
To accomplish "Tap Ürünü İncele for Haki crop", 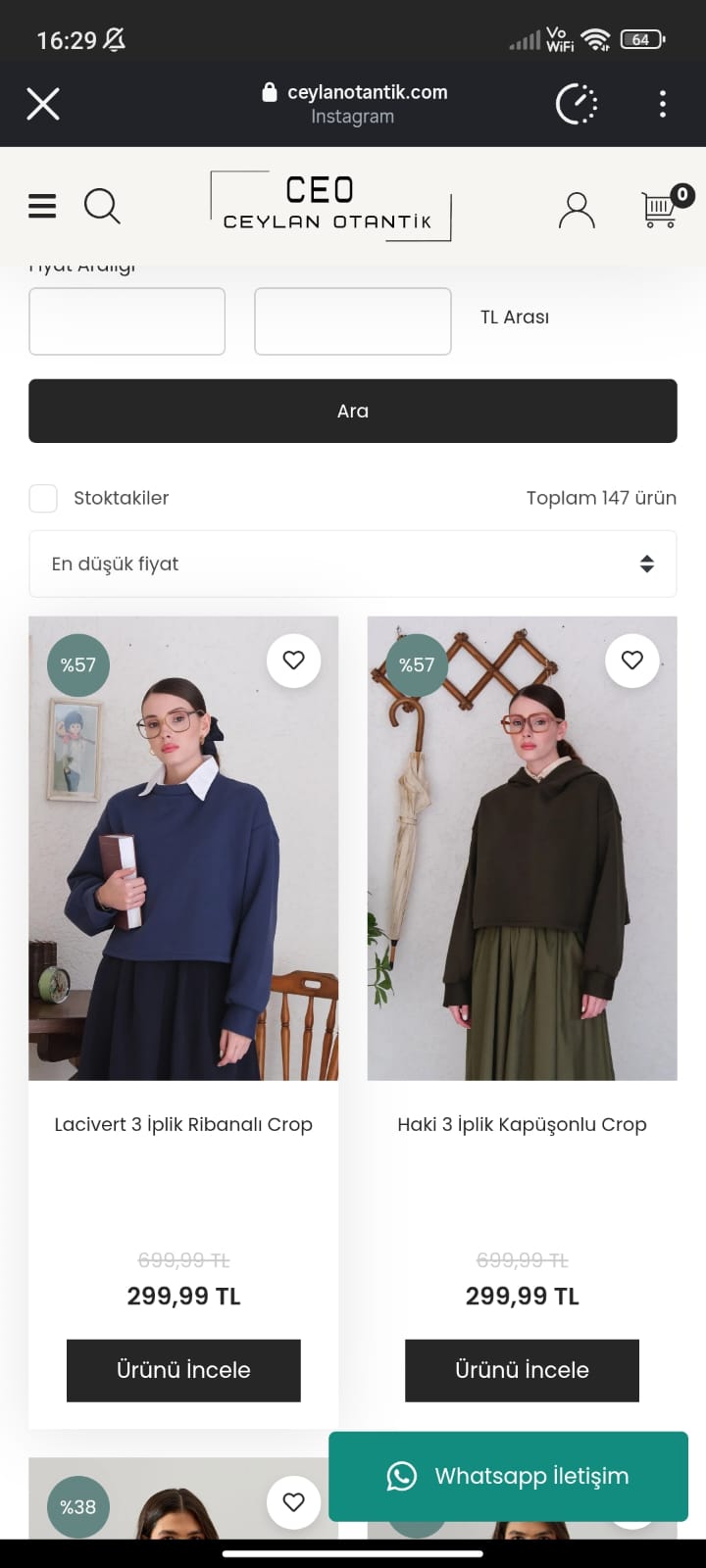I will [x=522, y=1370].
